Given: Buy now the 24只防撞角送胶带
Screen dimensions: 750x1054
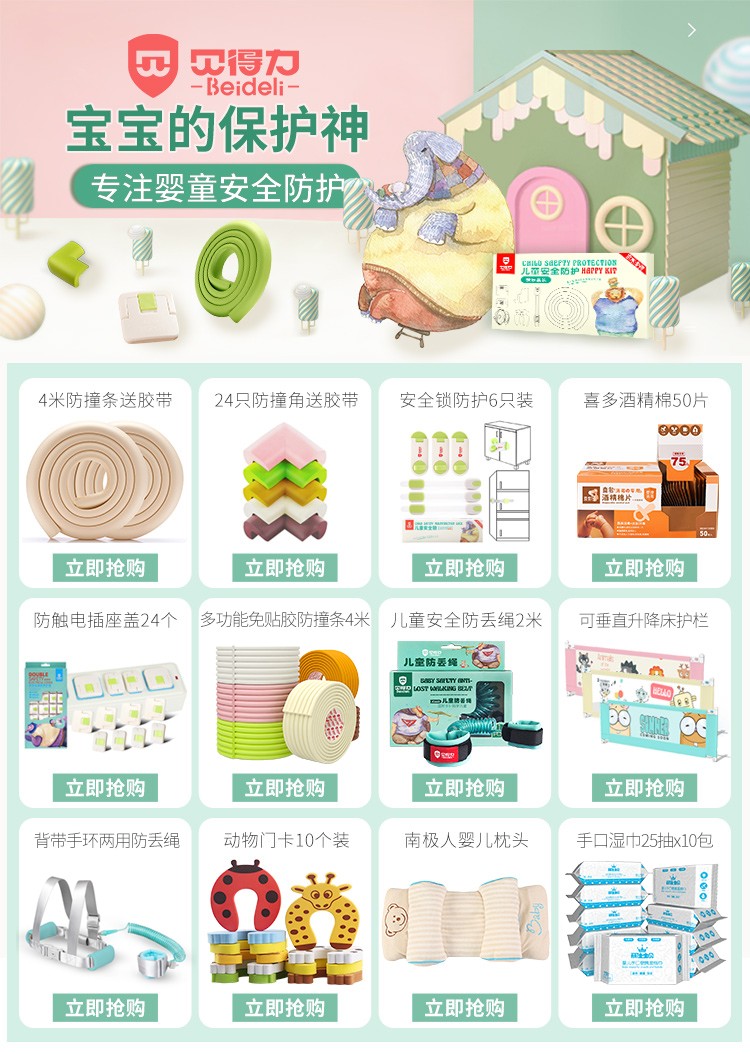Looking at the screenshot, I should (x=285, y=568).
